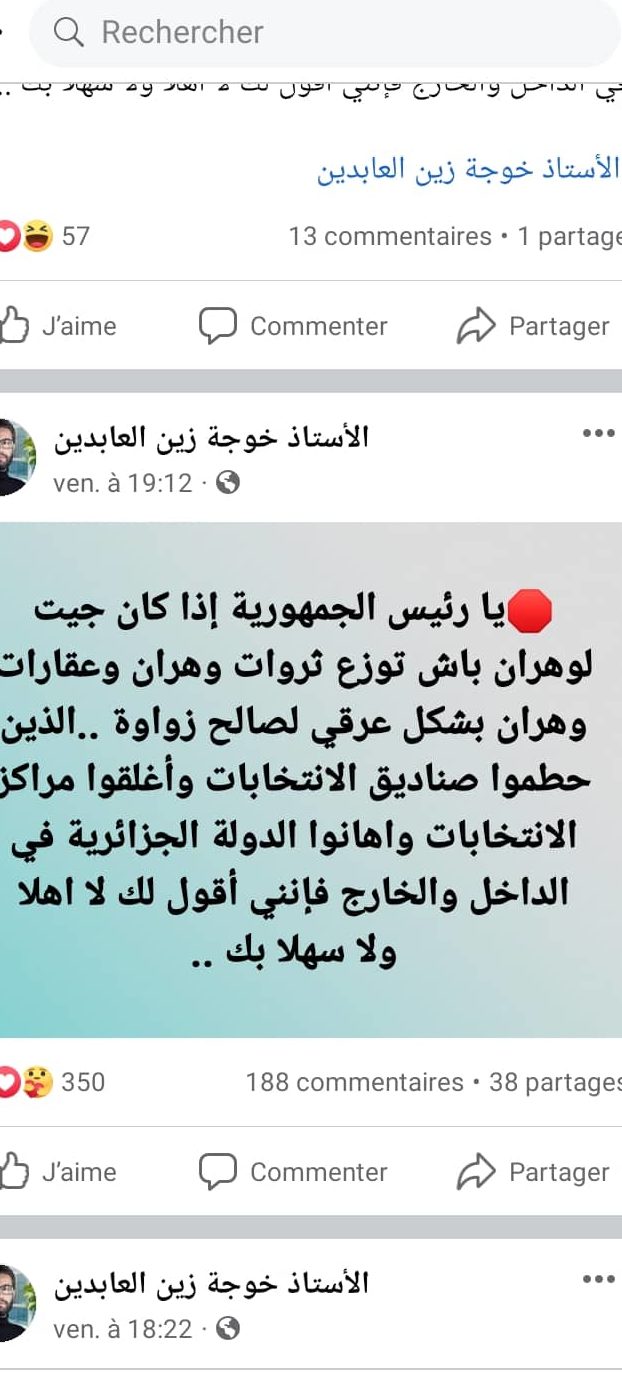
Task: Open the author name link in first post
Action: (468, 169)
